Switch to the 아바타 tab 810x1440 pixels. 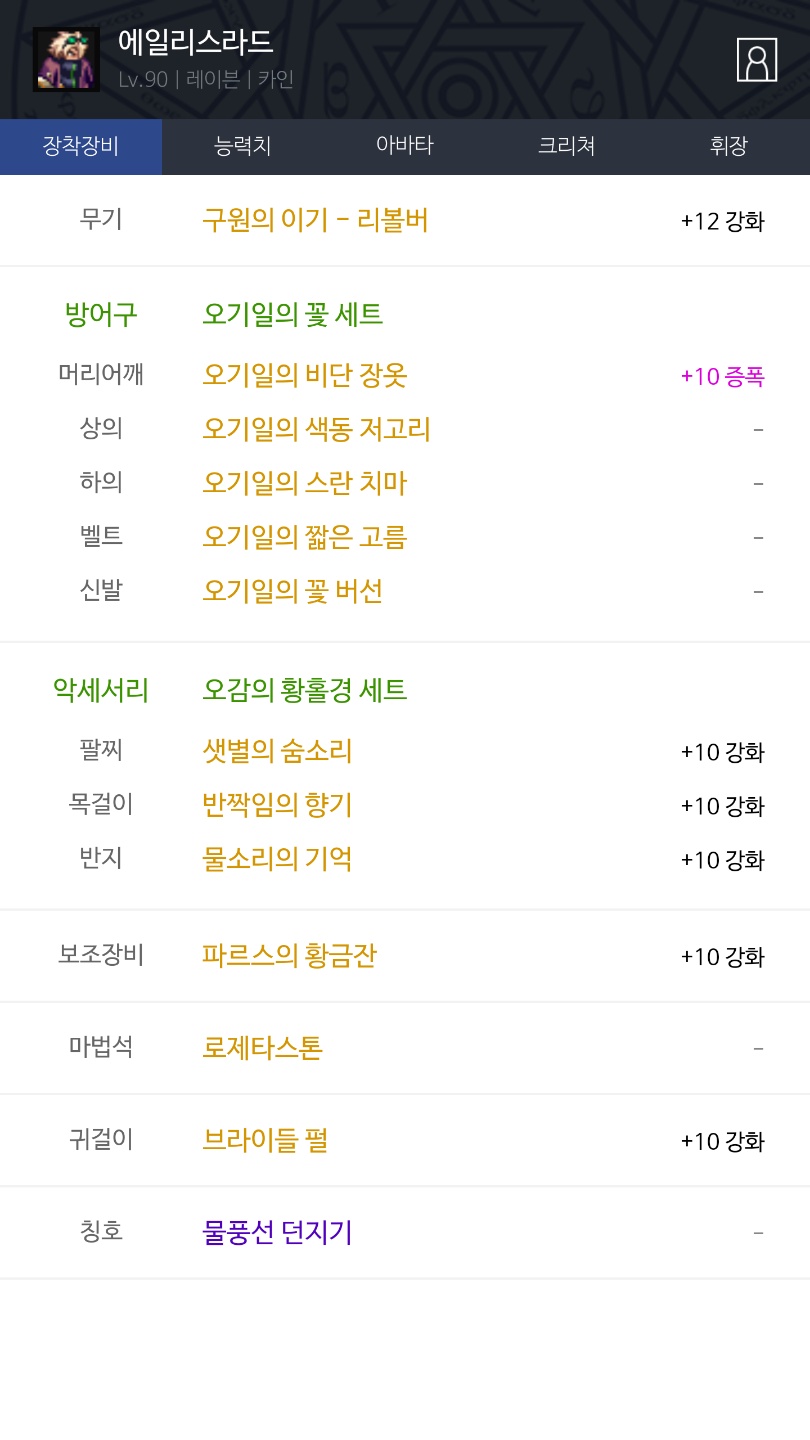click(x=404, y=146)
